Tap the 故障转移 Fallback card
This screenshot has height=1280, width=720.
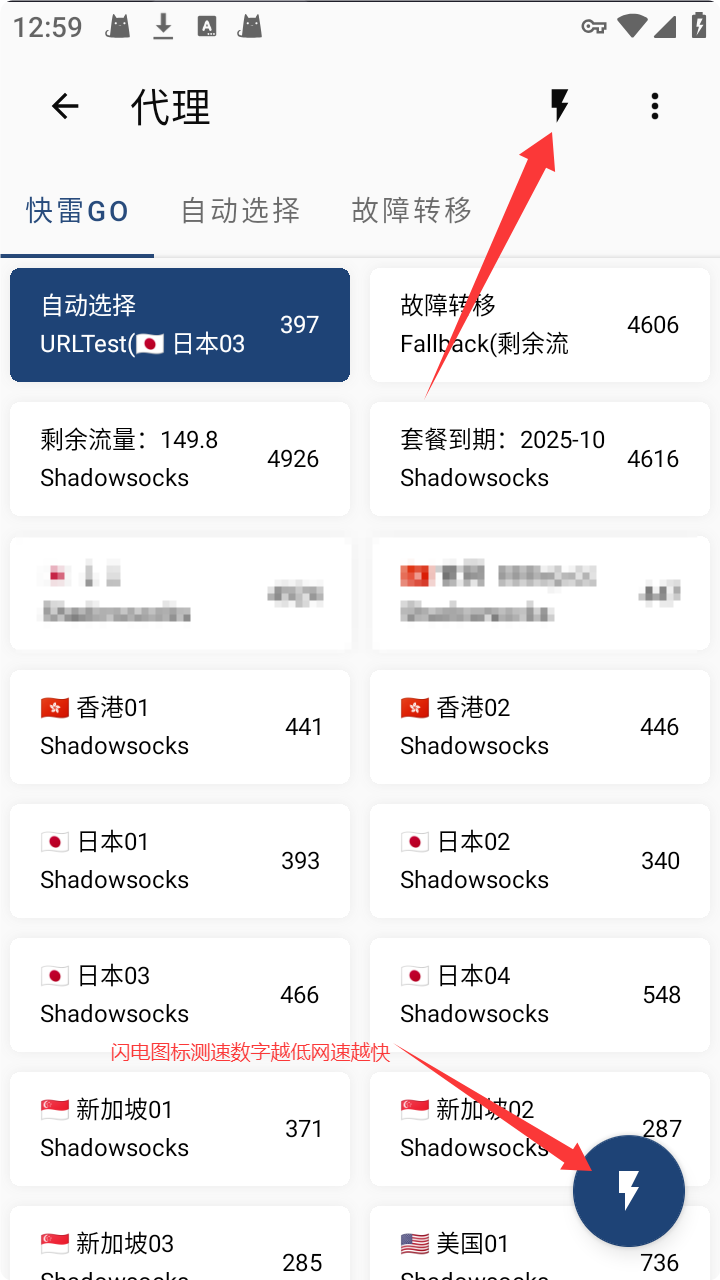540,325
